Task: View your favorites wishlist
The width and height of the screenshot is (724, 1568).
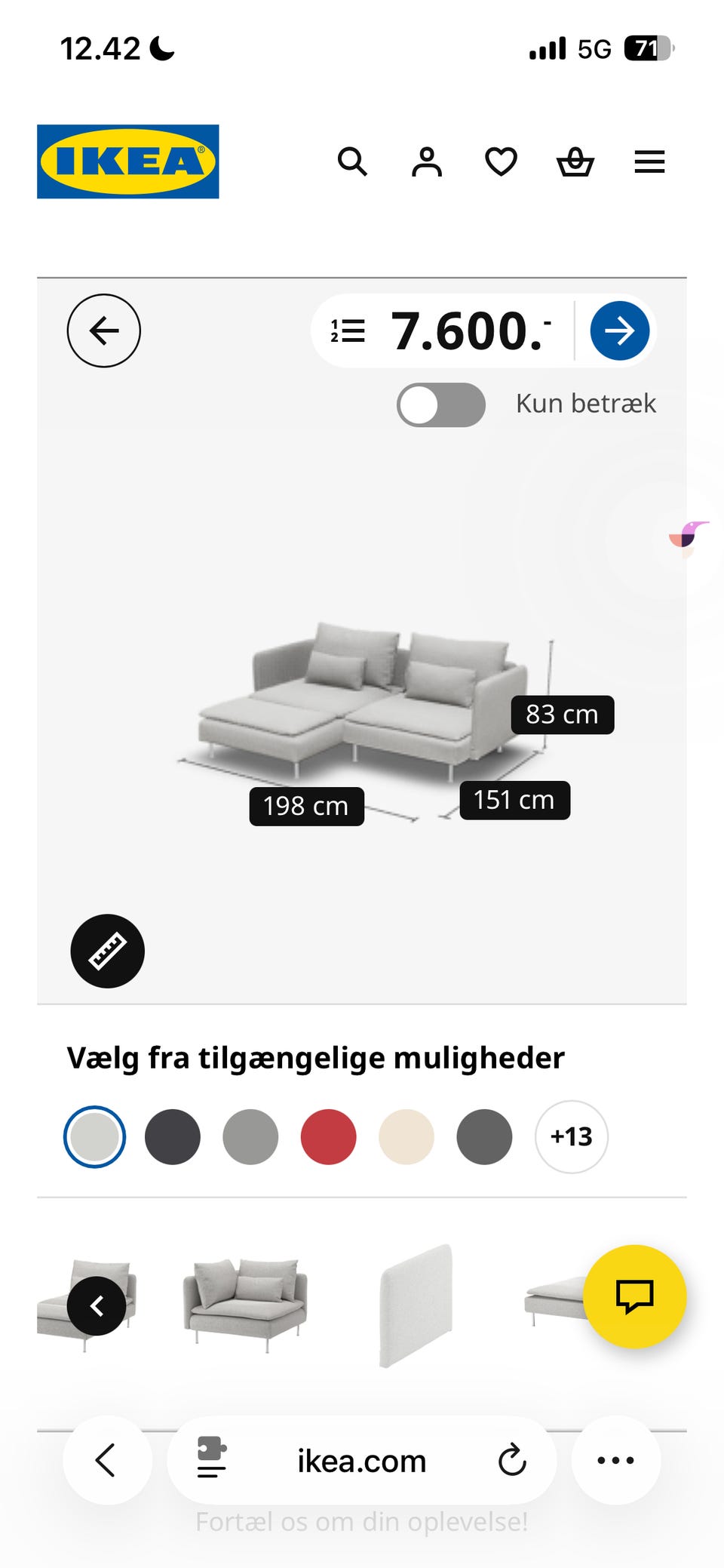Action: (500, 161)
